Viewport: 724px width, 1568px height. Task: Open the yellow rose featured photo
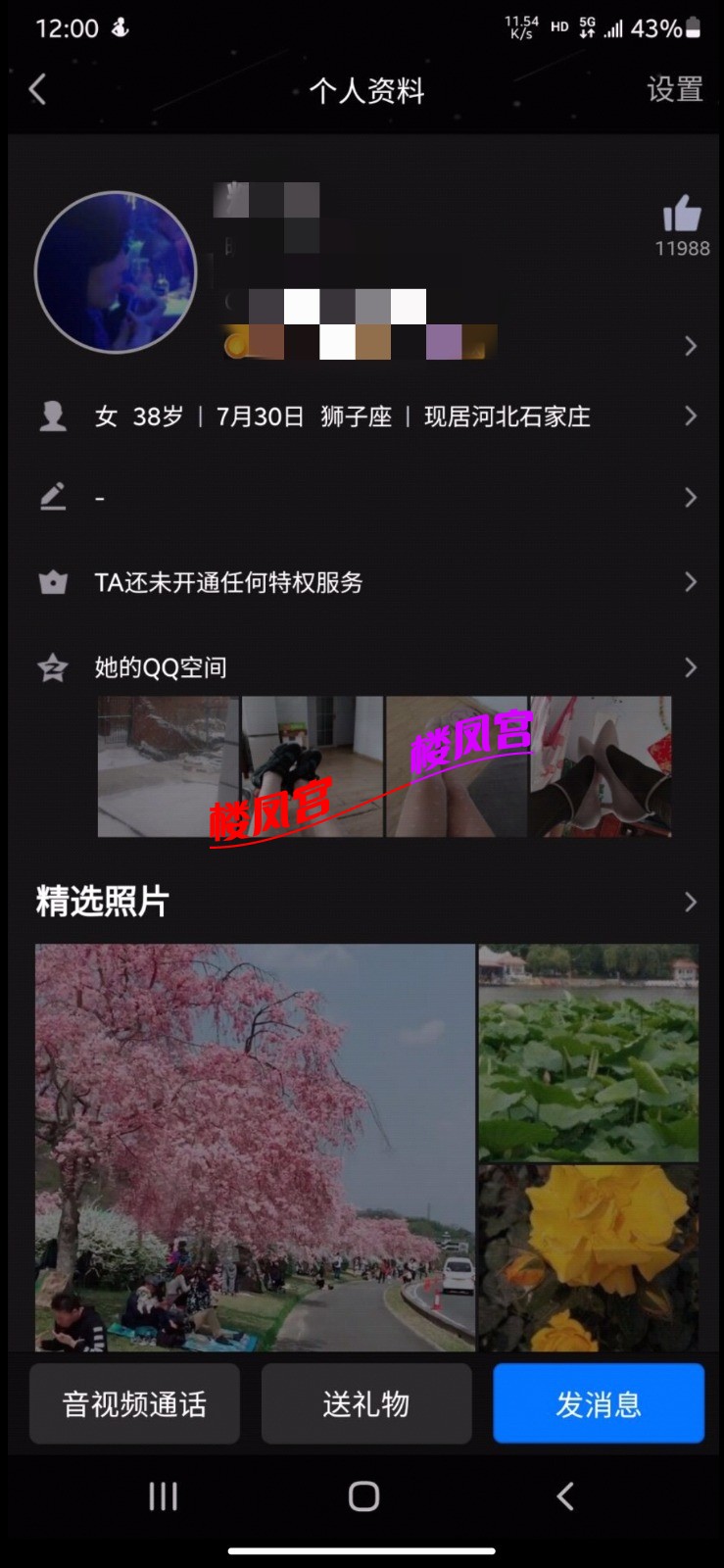pyautogui.click(x=588, y=1257)
